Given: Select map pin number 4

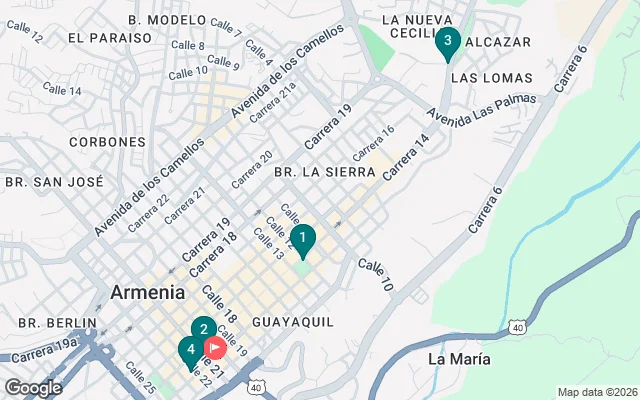Looking at the screenshot, I should coord(190,351).
